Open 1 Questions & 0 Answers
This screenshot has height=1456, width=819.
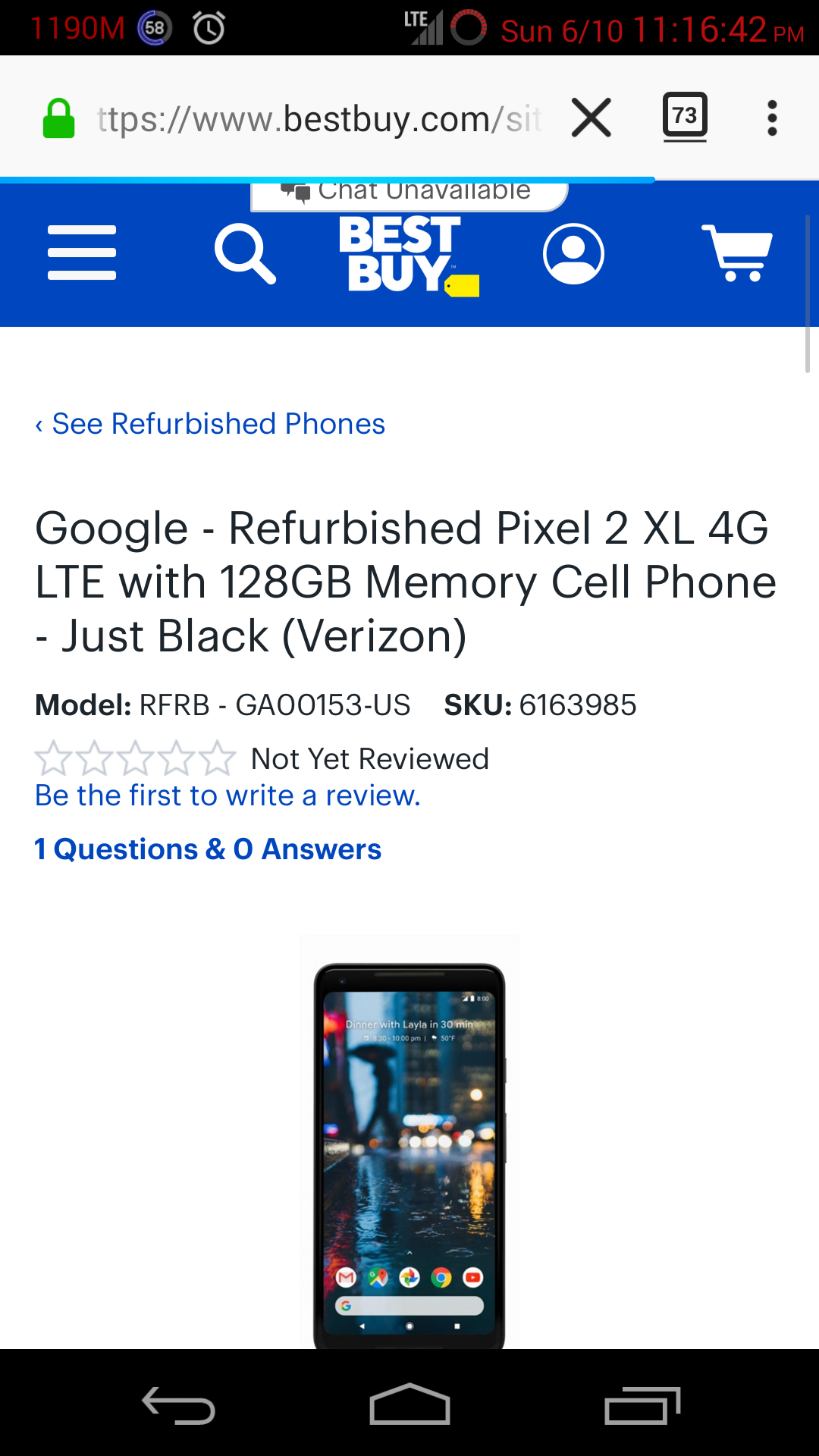pyautogui.click(x=208, y=849)
